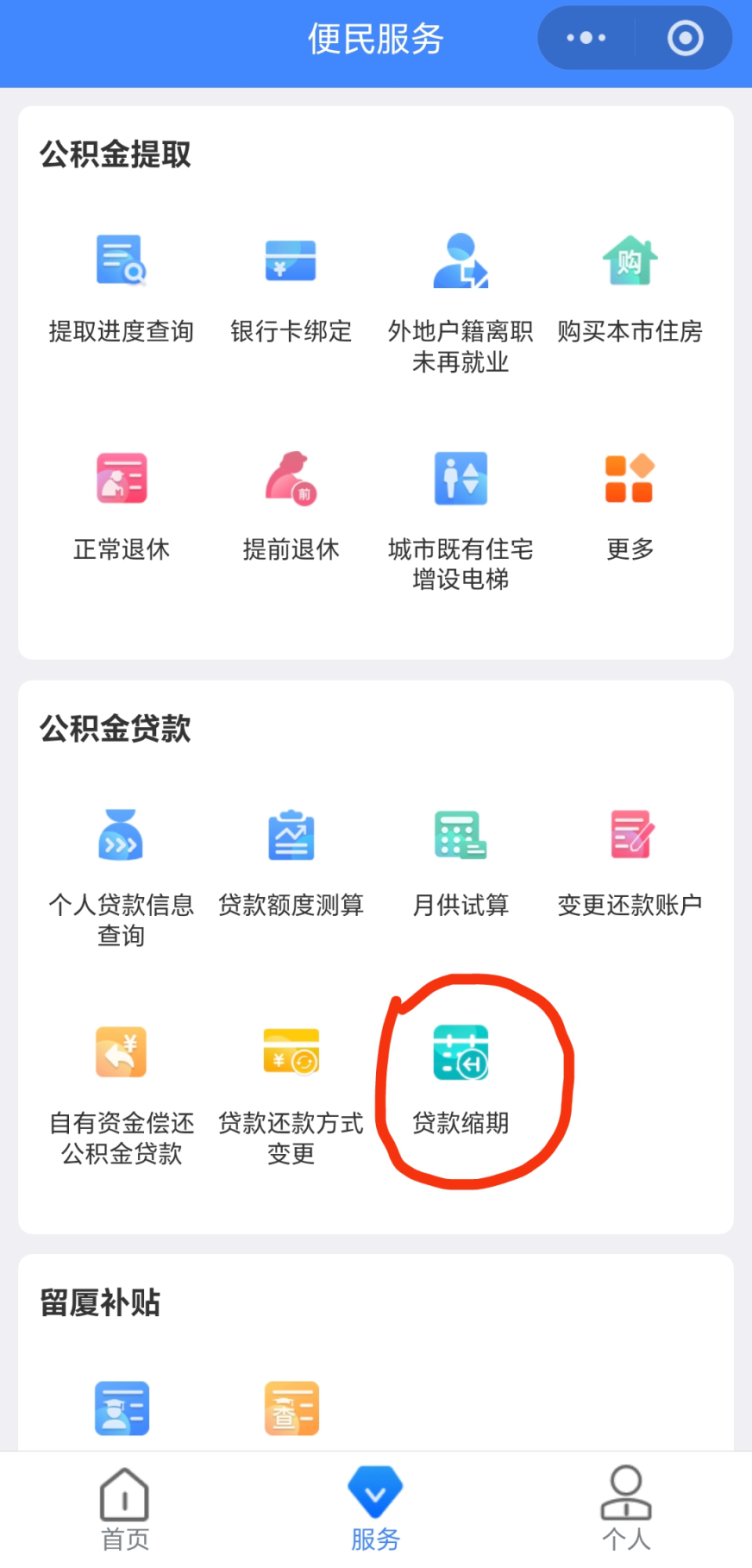
Task: Tap the 外地户籍离职未再就业 icon
Action: coord(461,262)
